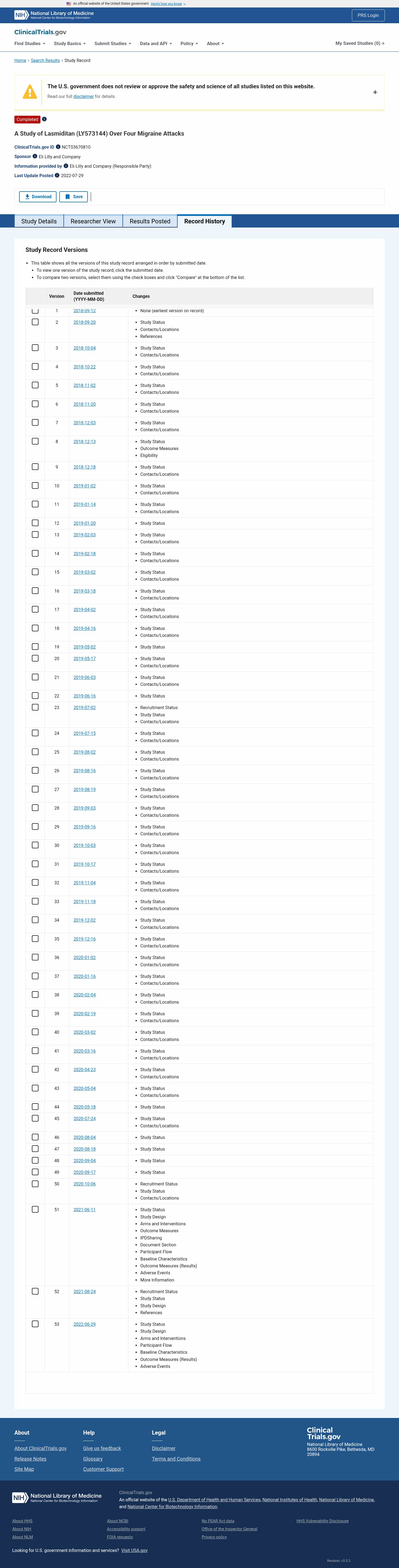Open the PRS Login button
The height and width of the screenshot is (1568, 399).
click(x=368, y=15)
